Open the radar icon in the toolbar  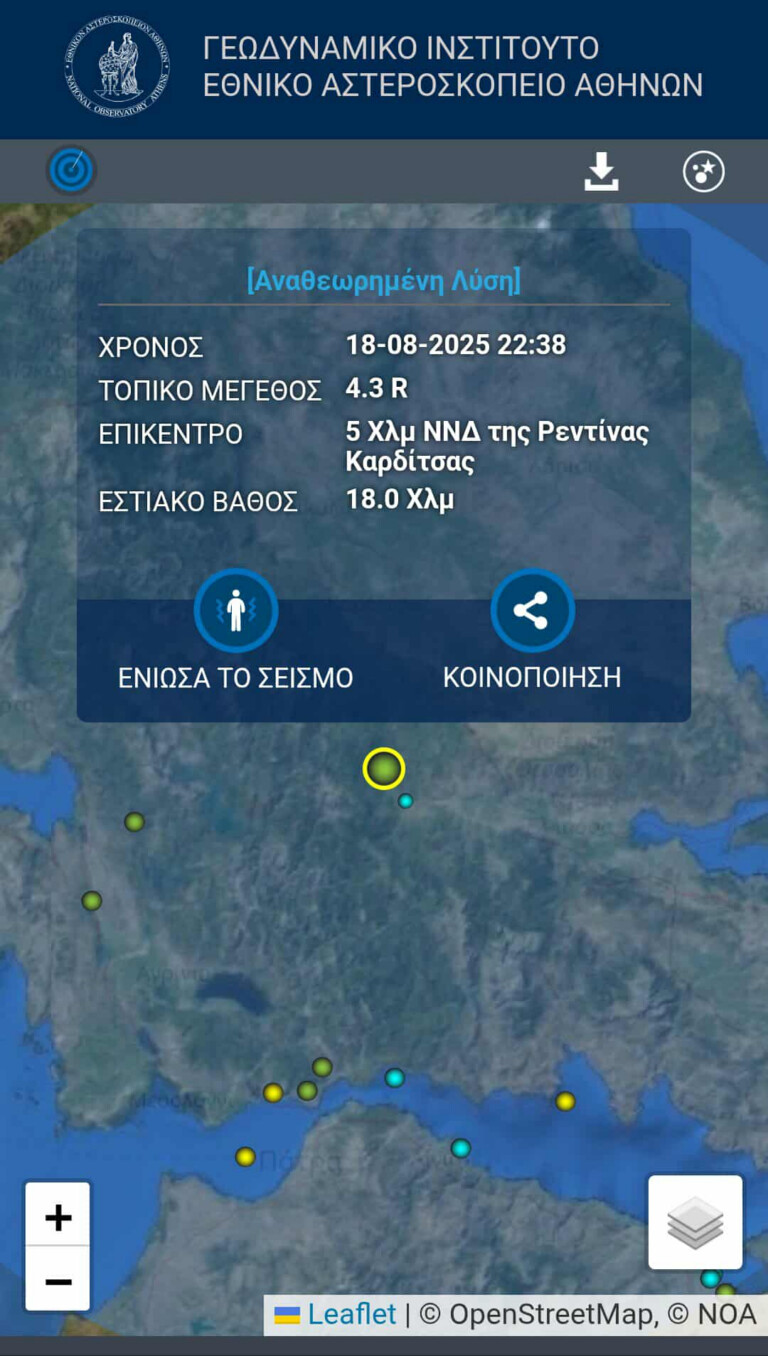pyautogui.click(x=71, y=171)
